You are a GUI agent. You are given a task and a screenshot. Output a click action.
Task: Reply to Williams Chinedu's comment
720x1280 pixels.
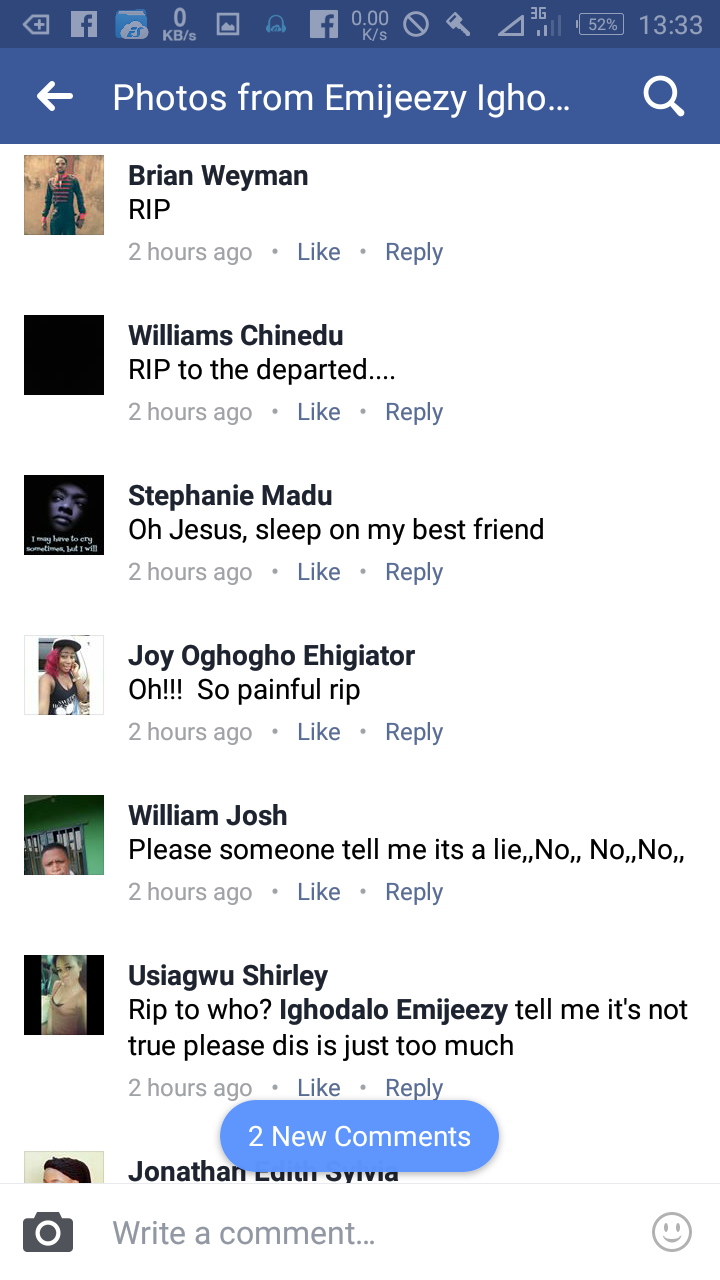[414, 412]
